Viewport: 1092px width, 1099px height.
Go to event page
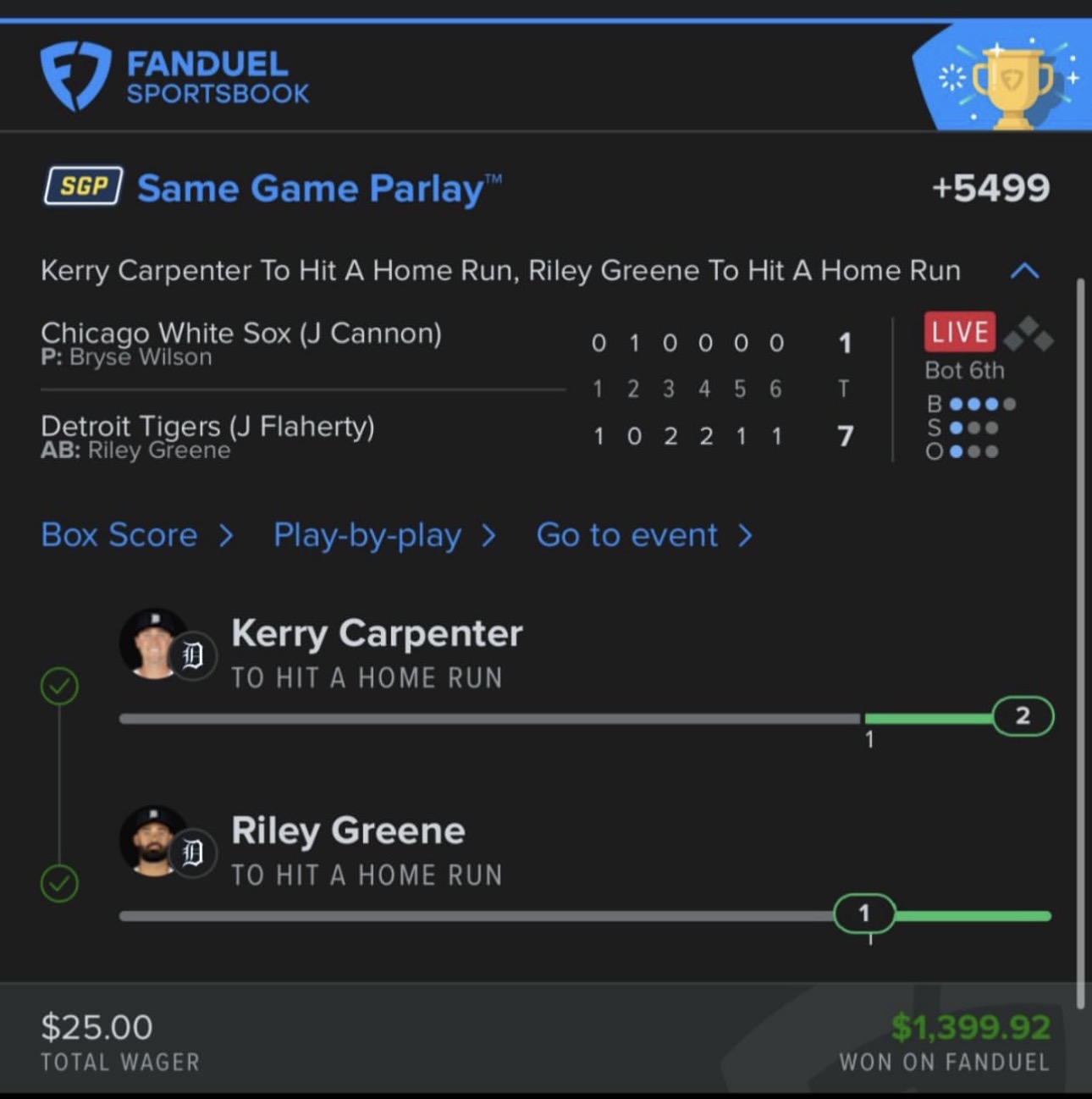click(x=643, y=535)
